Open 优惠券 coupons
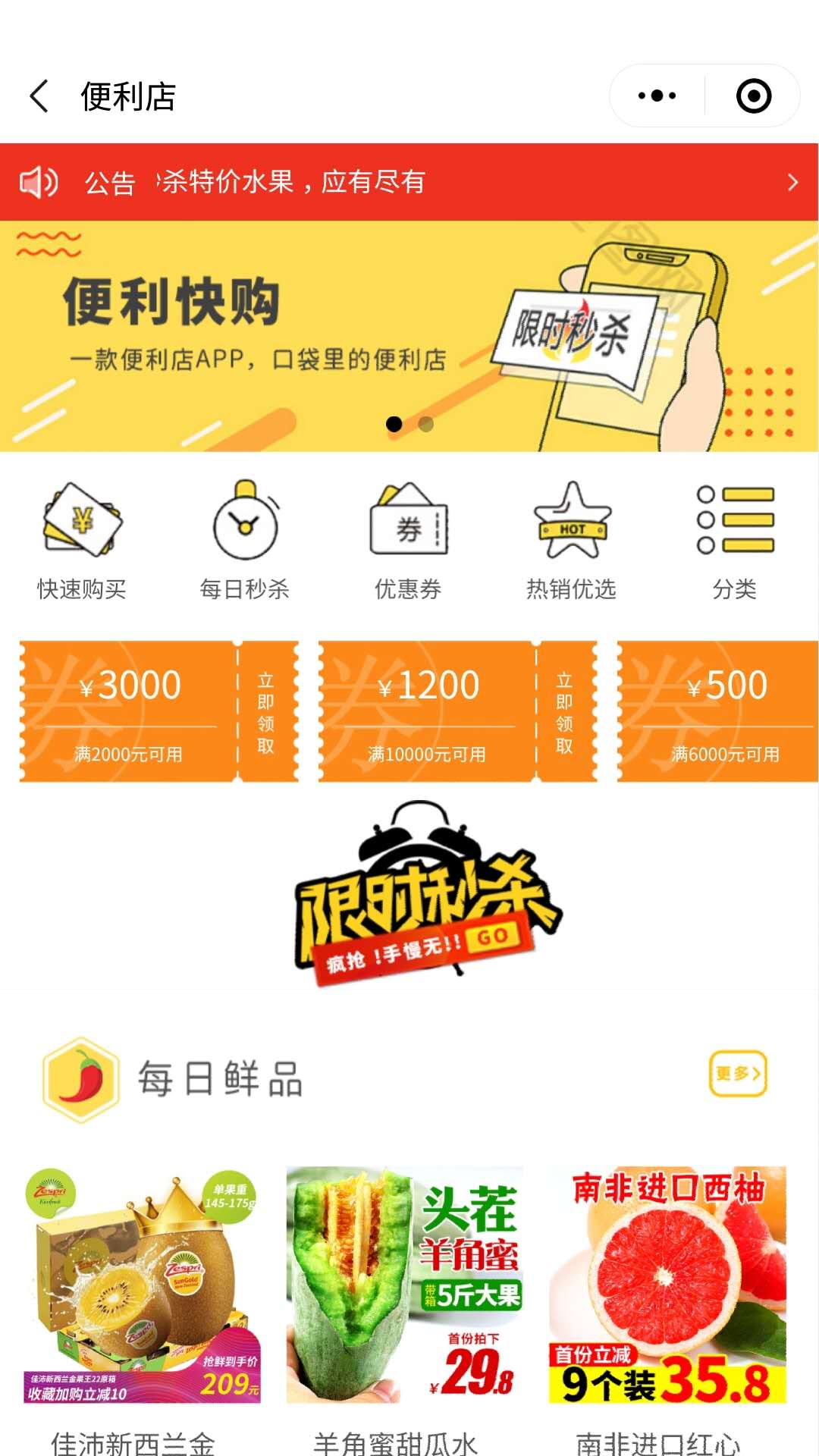This screenshot has width=819, height=1456. [408, 540]
